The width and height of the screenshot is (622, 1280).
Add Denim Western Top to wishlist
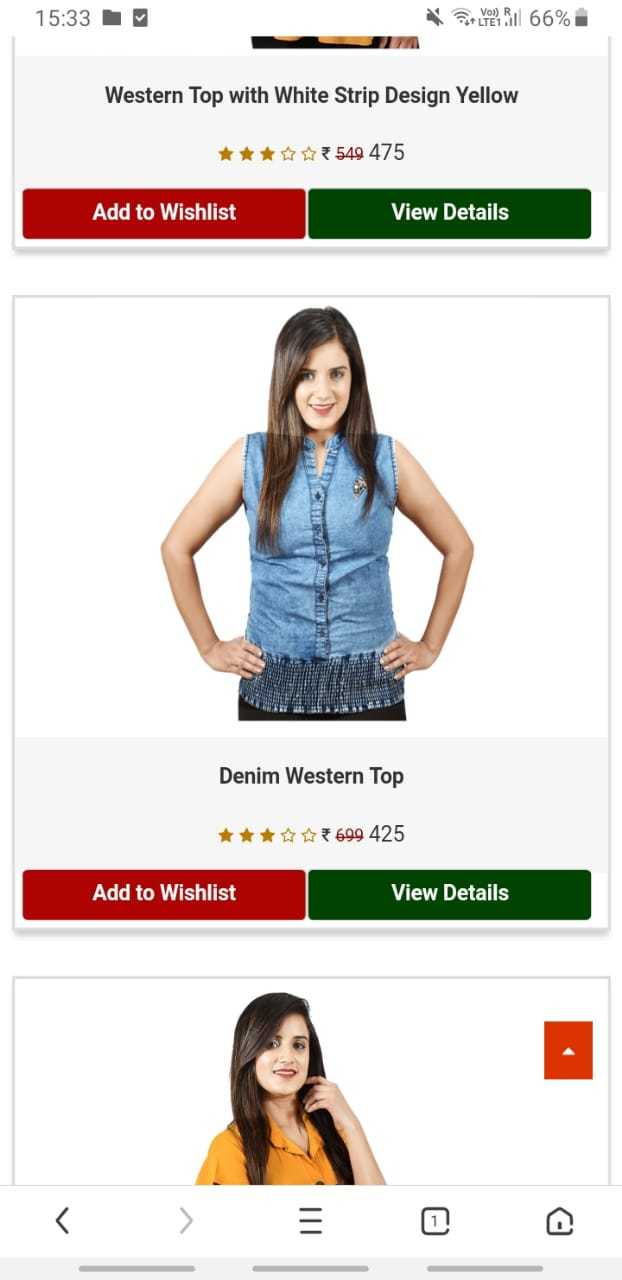[x=164, y=894]
